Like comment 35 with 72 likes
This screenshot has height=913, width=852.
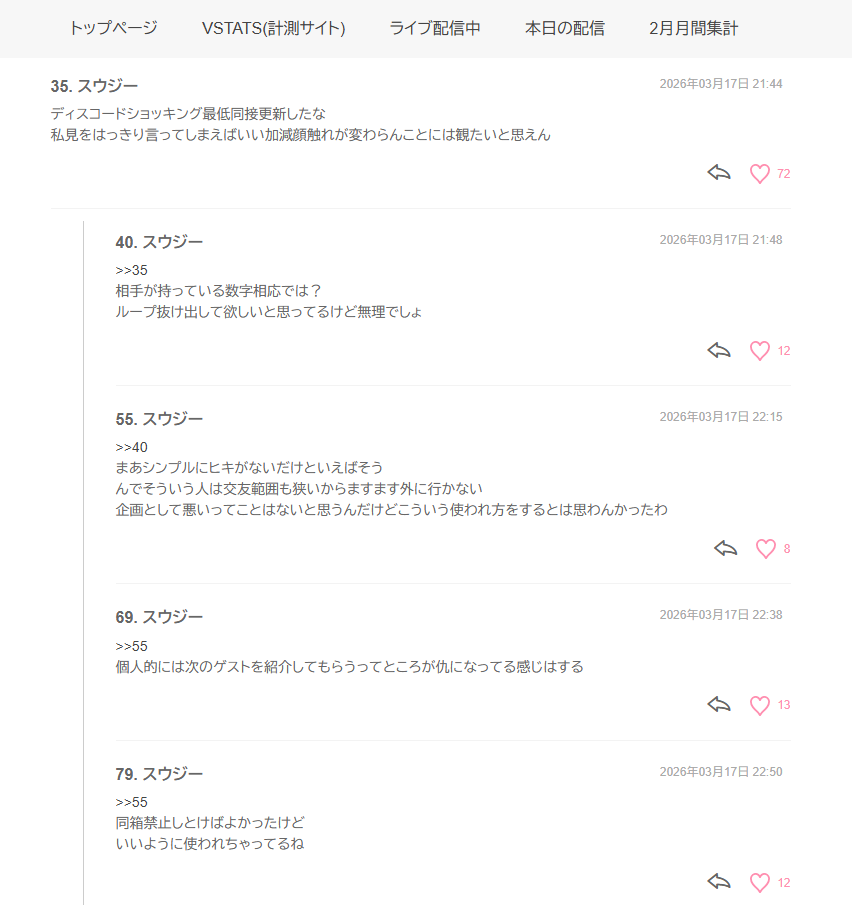point(760,174)
